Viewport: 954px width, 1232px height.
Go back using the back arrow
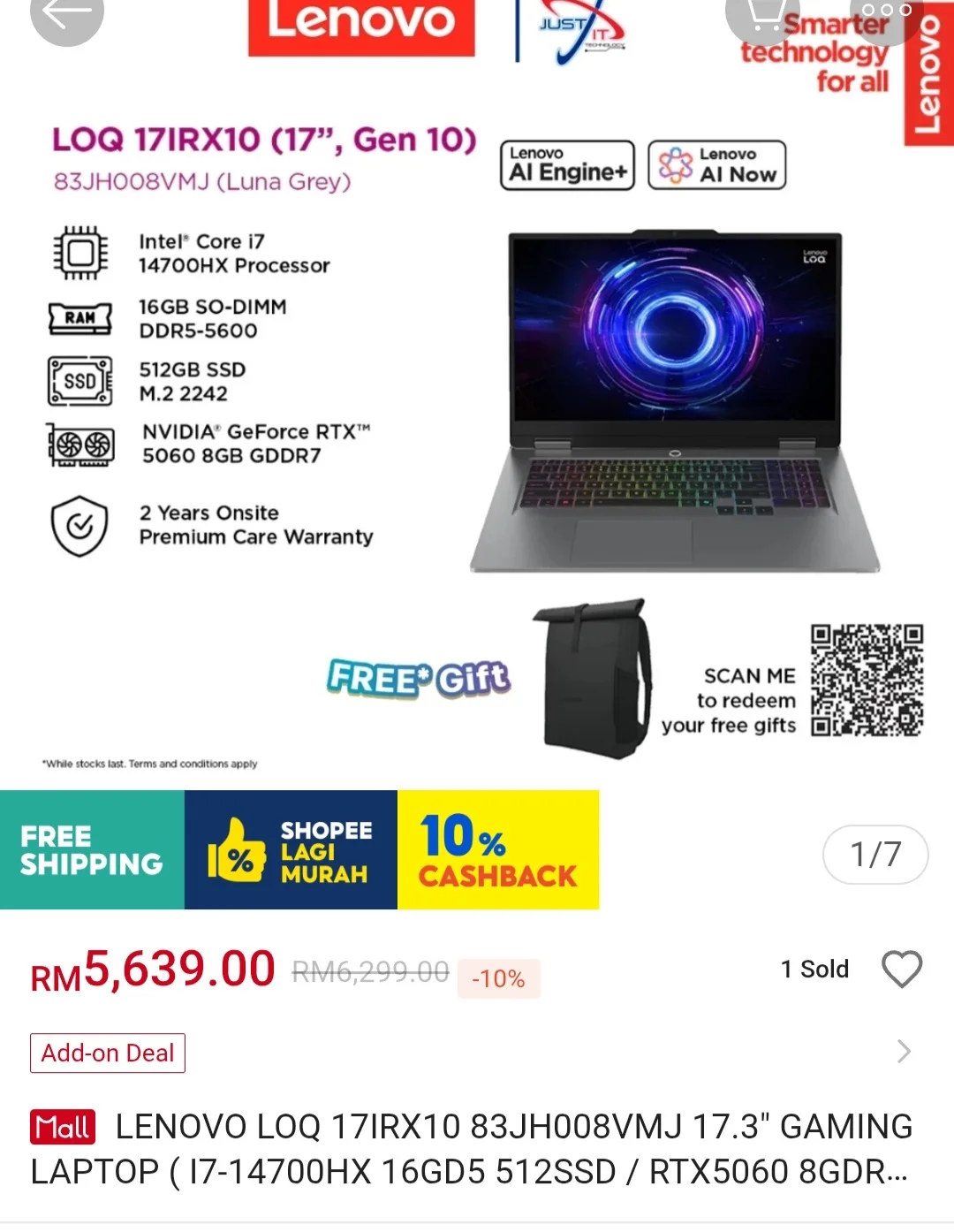tap(66, 14)
